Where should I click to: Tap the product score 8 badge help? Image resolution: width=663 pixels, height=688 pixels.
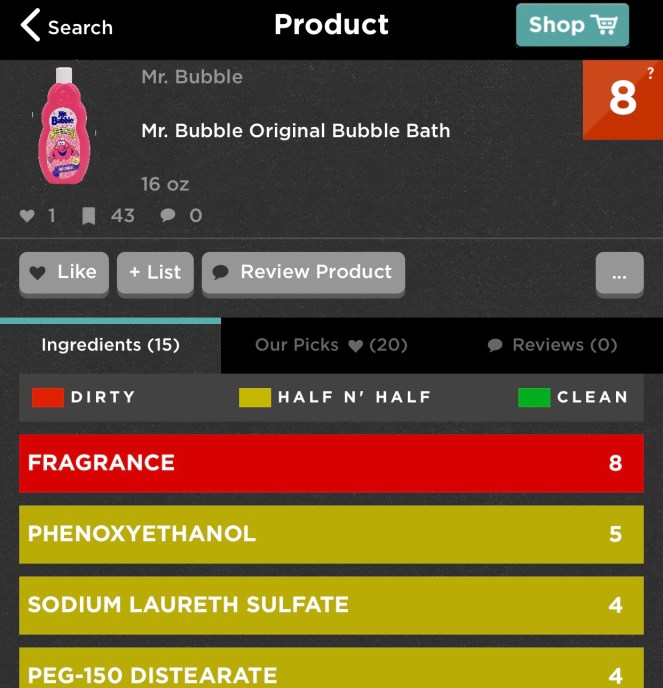click(623, 98)
